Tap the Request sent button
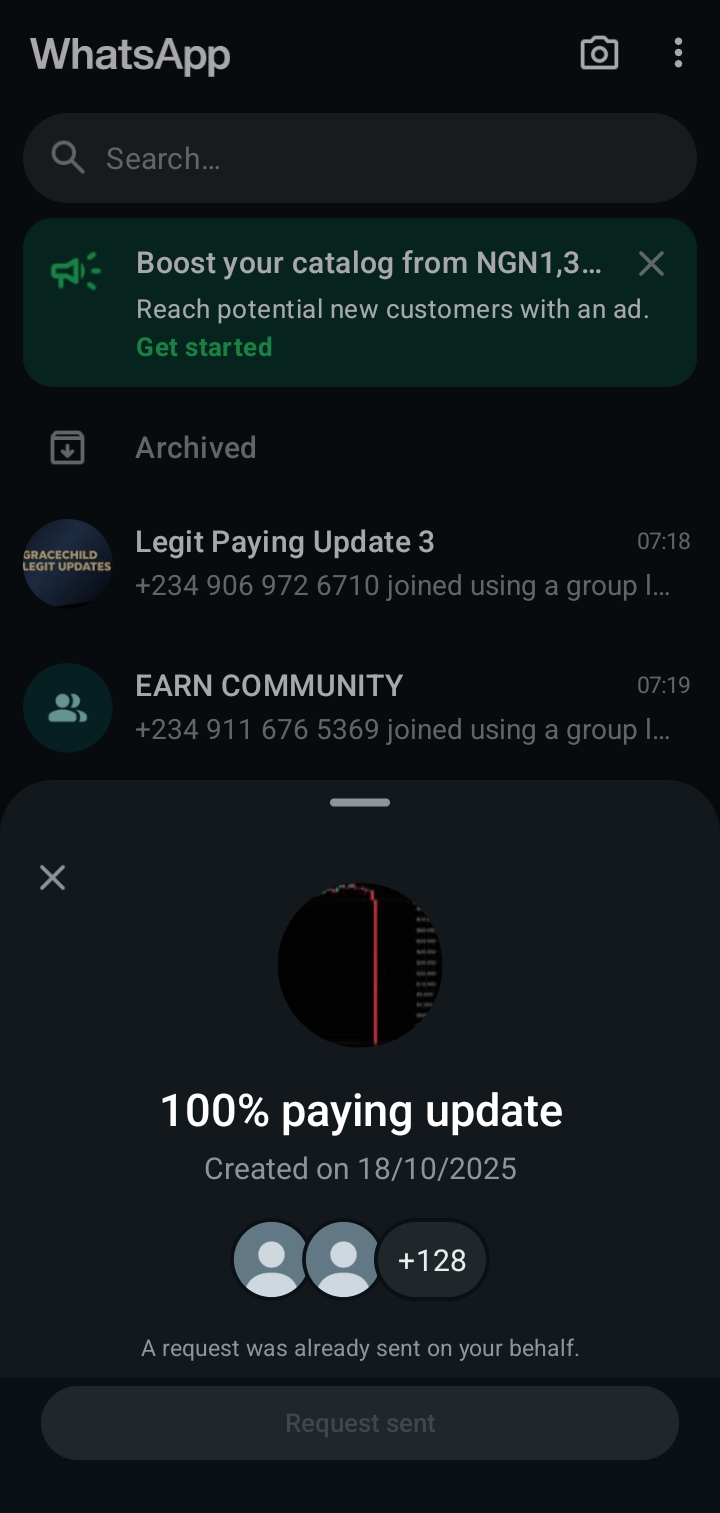This screenshot has width=720, height=1513. click(x=360, y=1423)
